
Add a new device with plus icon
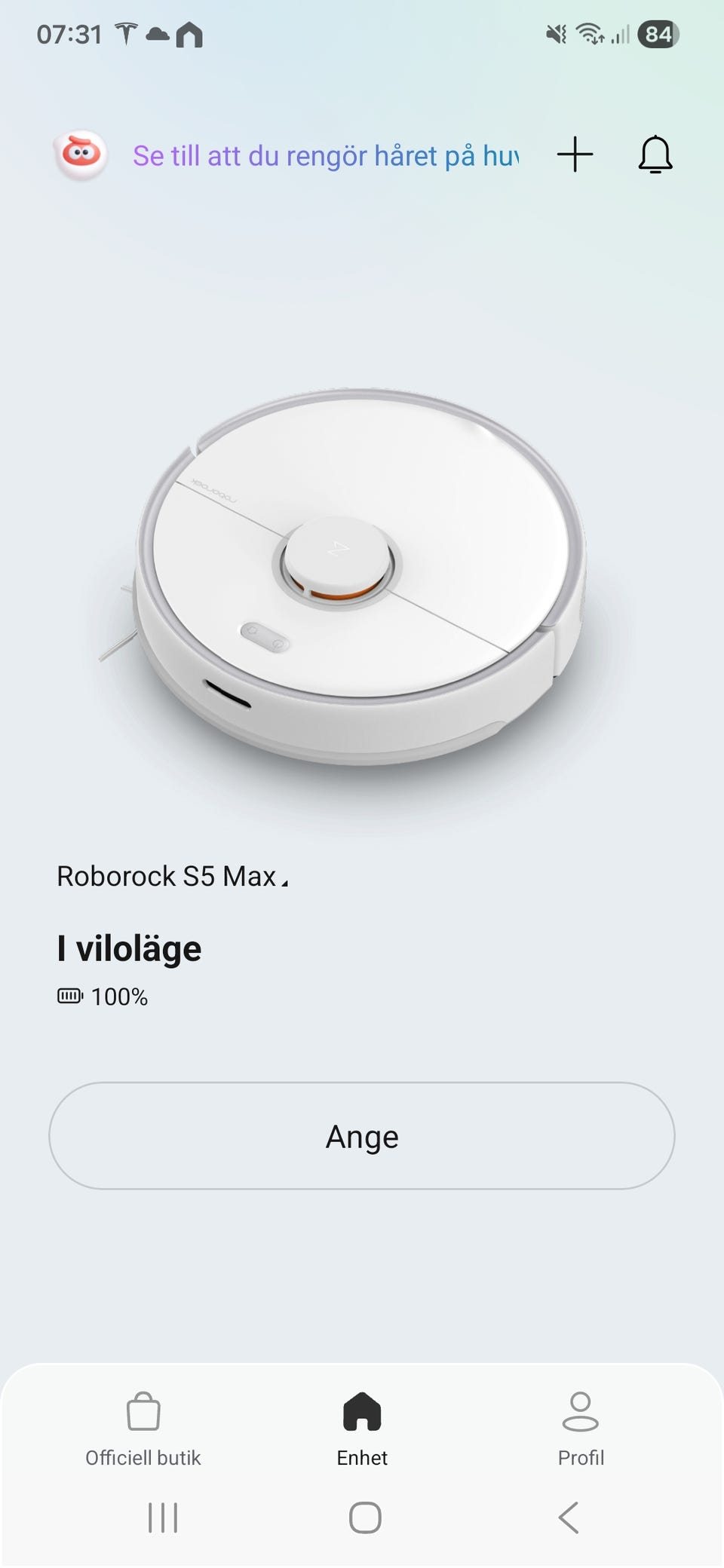click(x=575, y=155)
